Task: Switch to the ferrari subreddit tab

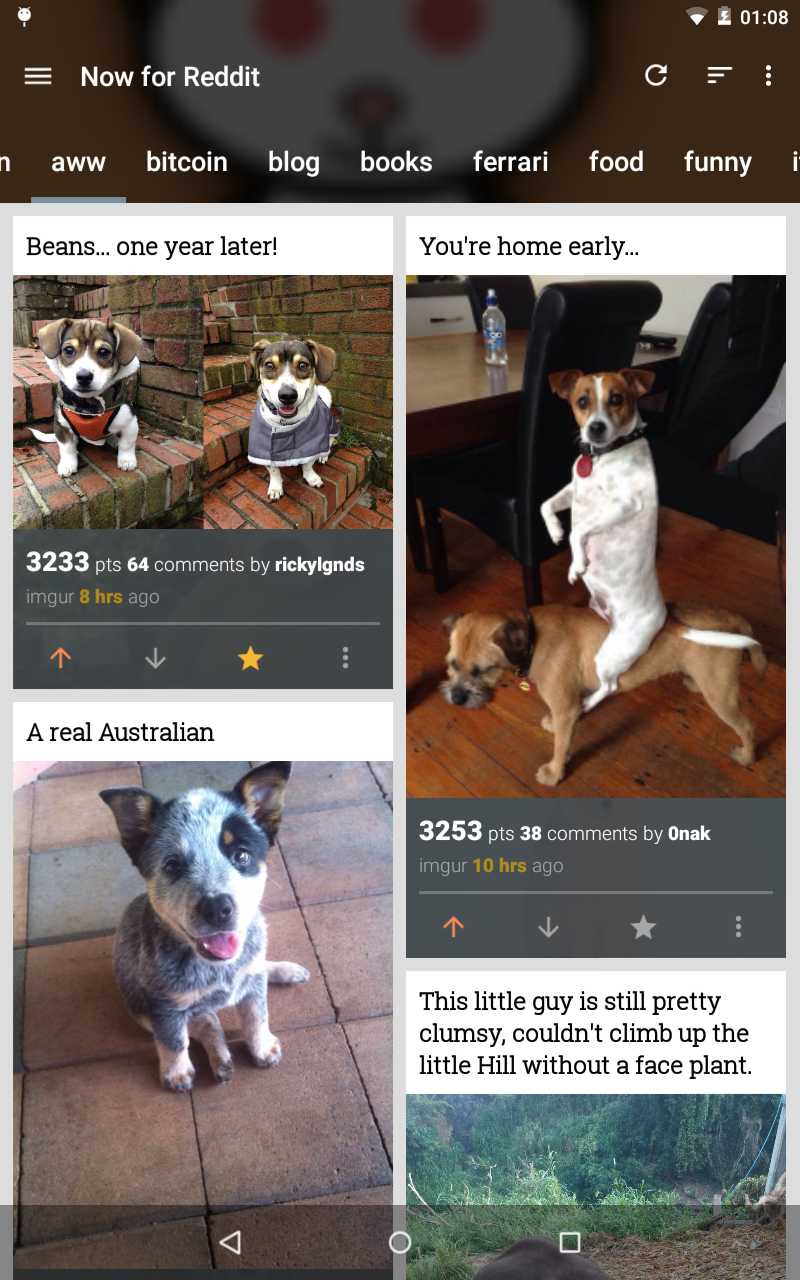Action: [511, 162]
